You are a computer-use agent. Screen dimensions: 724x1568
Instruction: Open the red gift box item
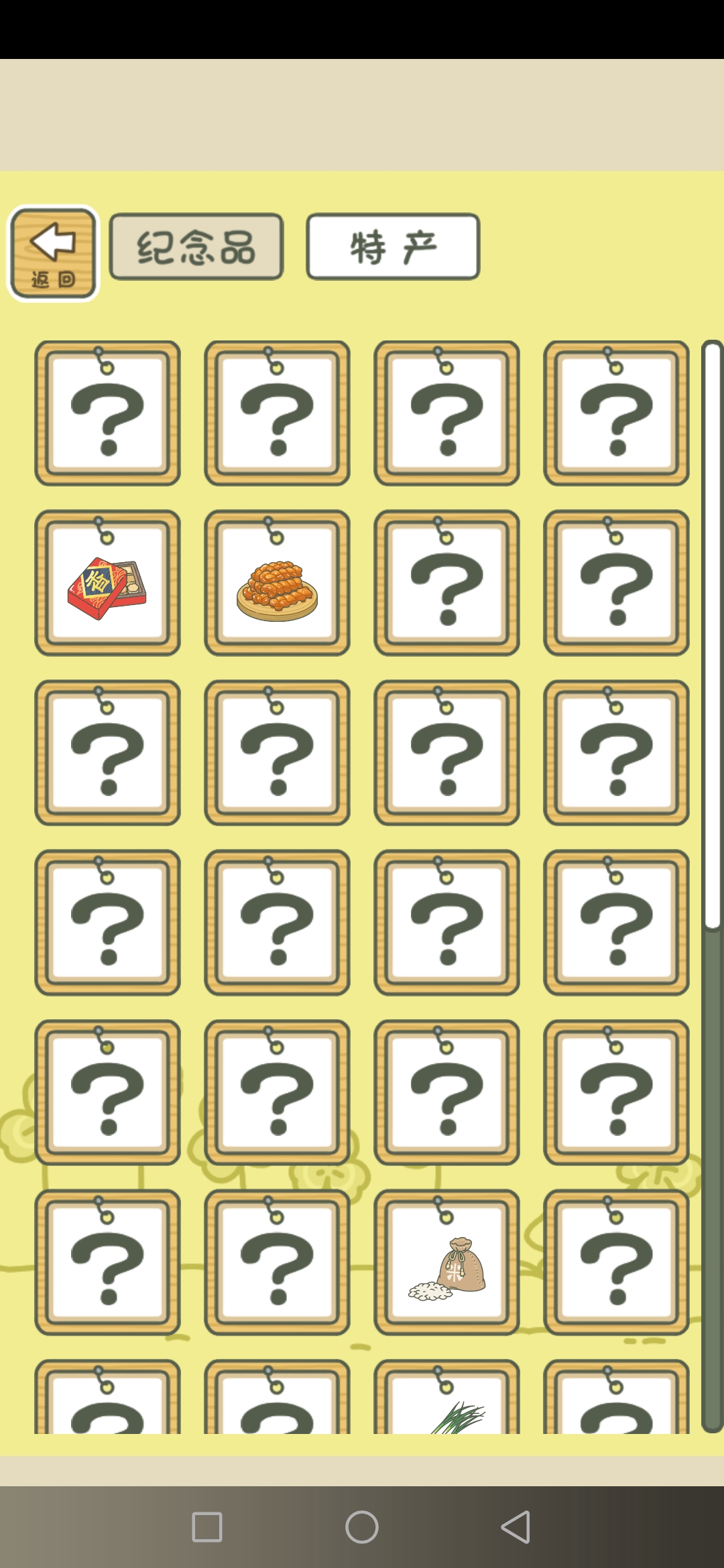pyautogui.click(x=107, y=583)
